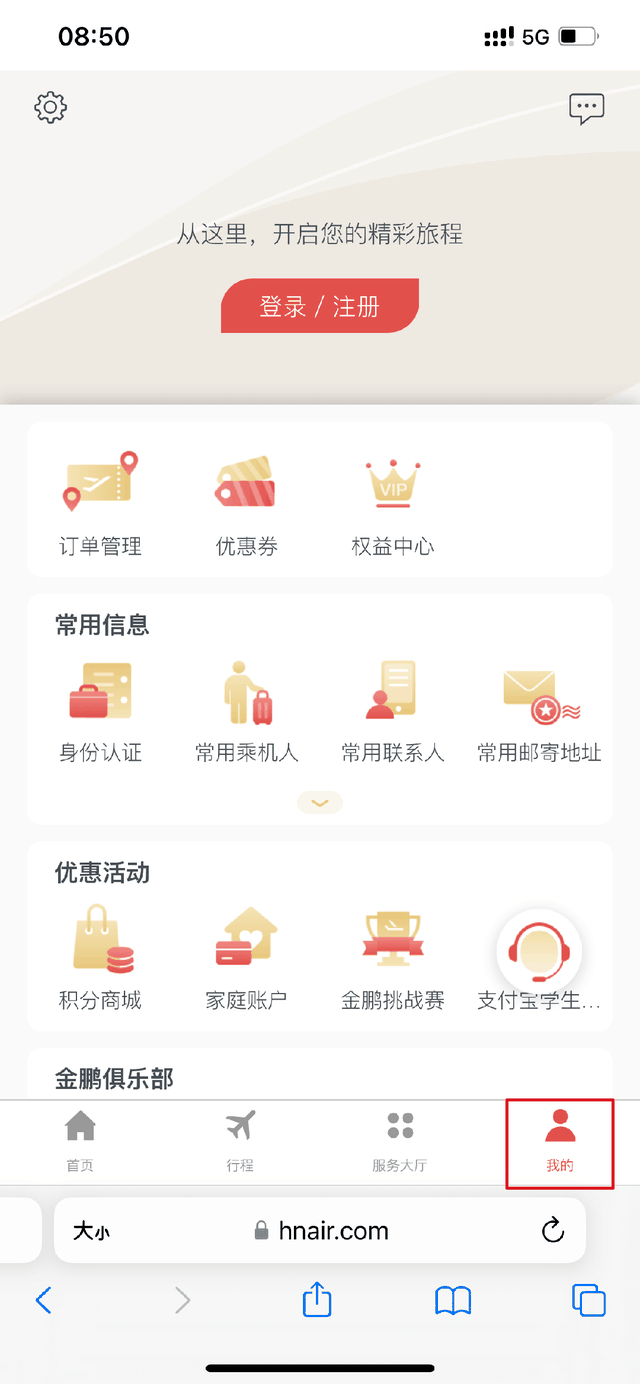
Task: Open 订单管理 order management
Action: pos(100,505)
